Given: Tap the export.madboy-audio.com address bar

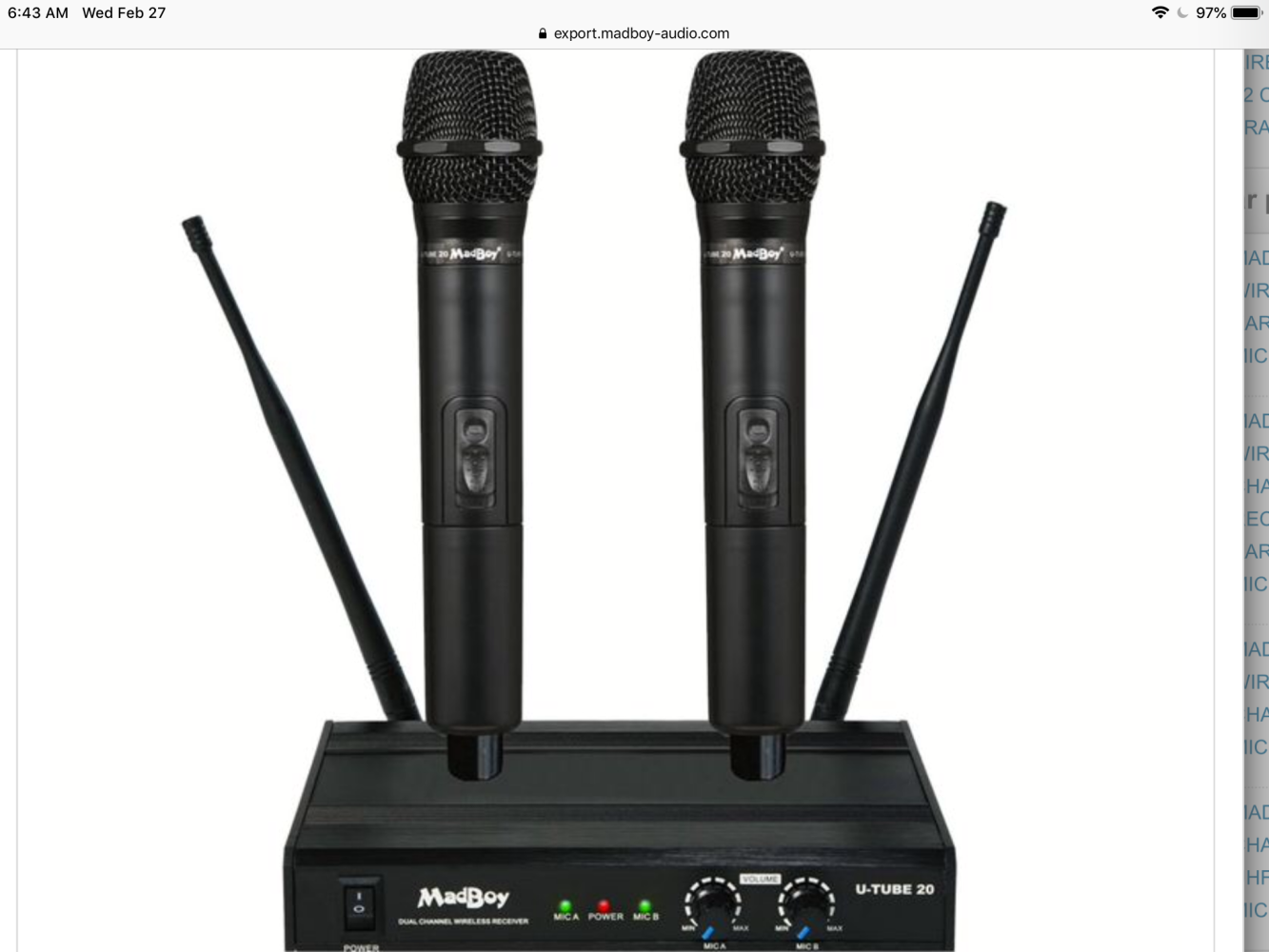Looking at the screenshot, I should click(x=634, y=33).
